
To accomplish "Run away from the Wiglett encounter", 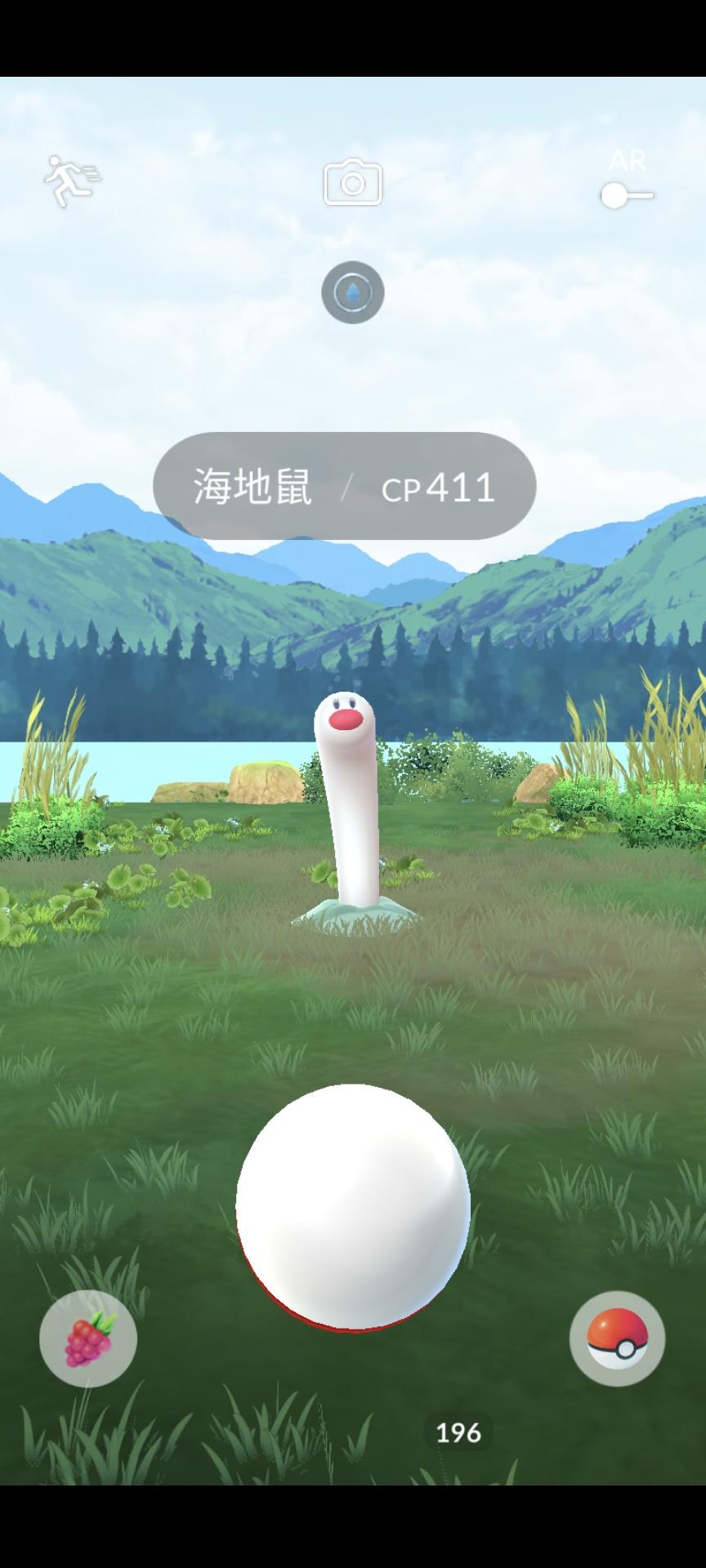I will point(72,180).
